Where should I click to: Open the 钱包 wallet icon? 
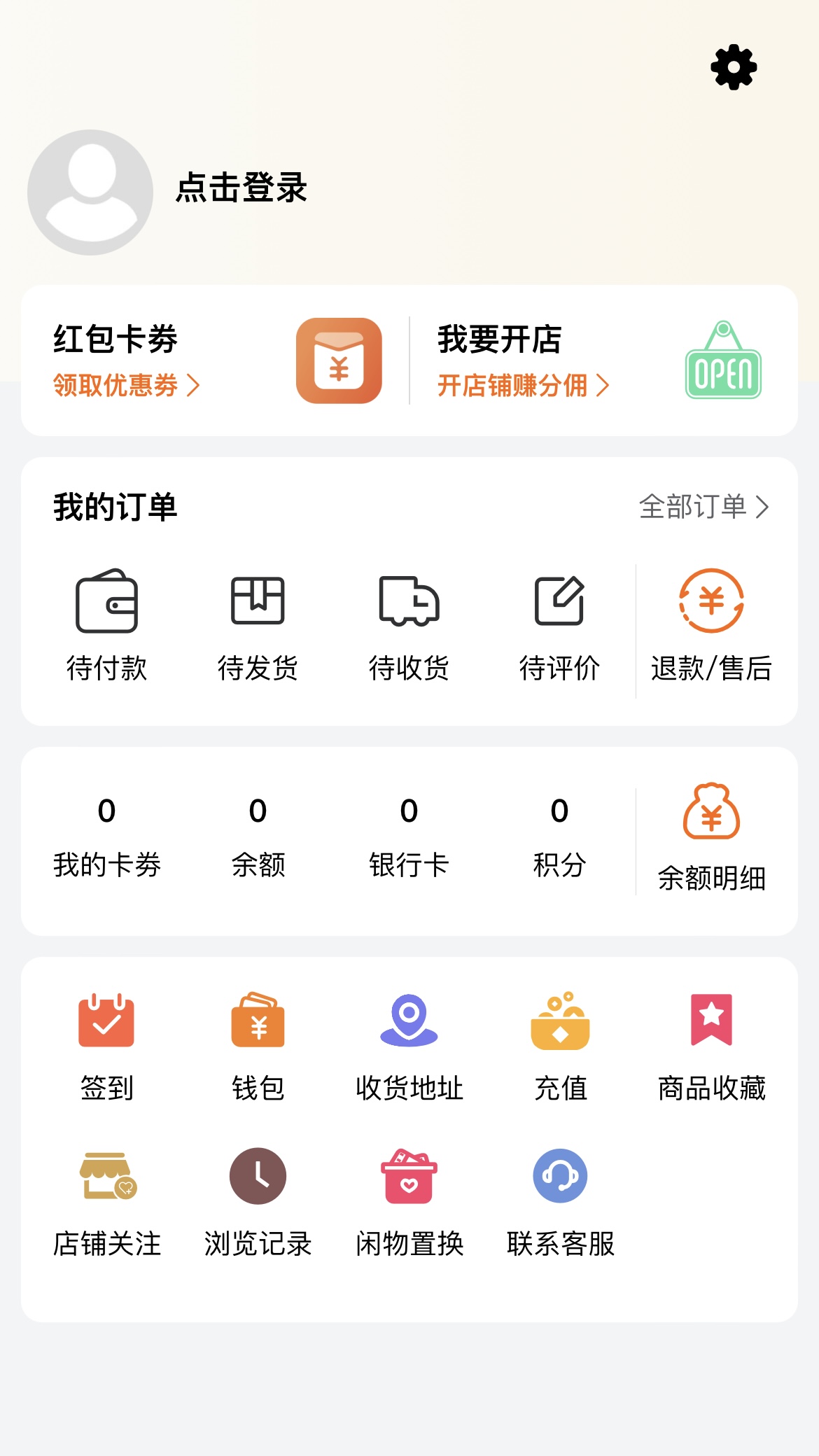(258, 1029)
